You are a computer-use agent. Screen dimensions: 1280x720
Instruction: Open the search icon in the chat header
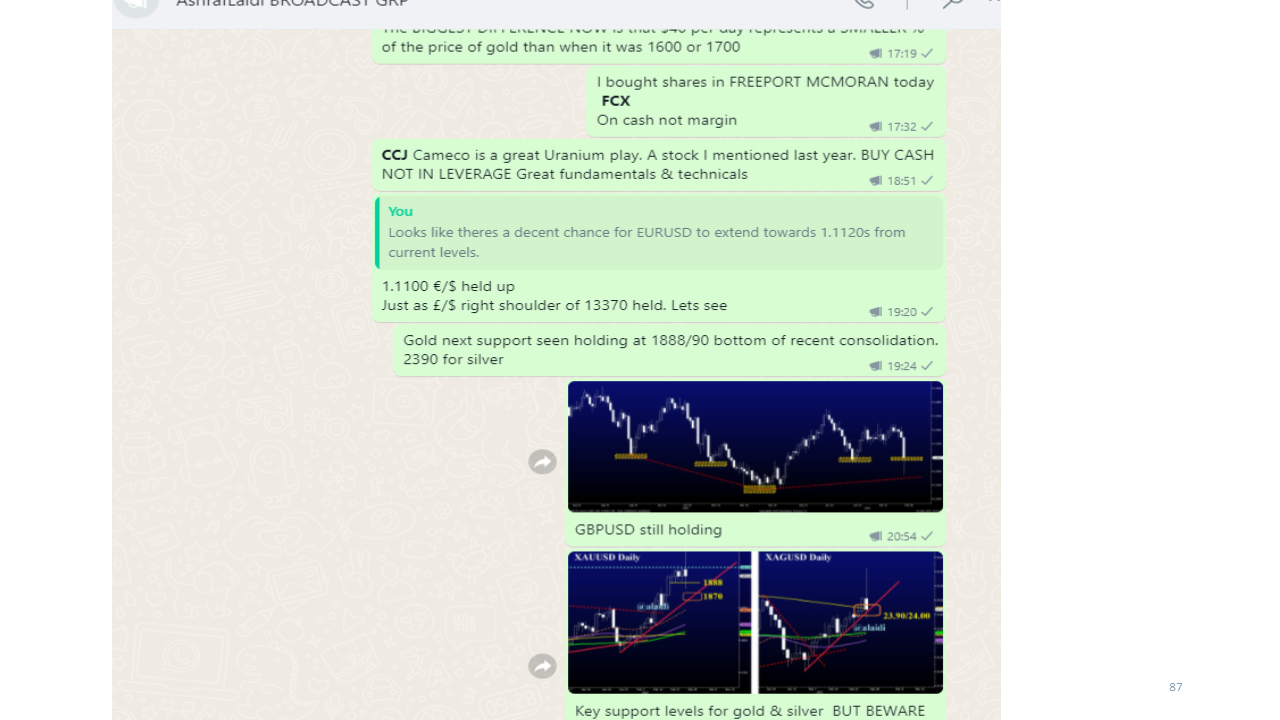pyautogui.click(x=952, y=4)
